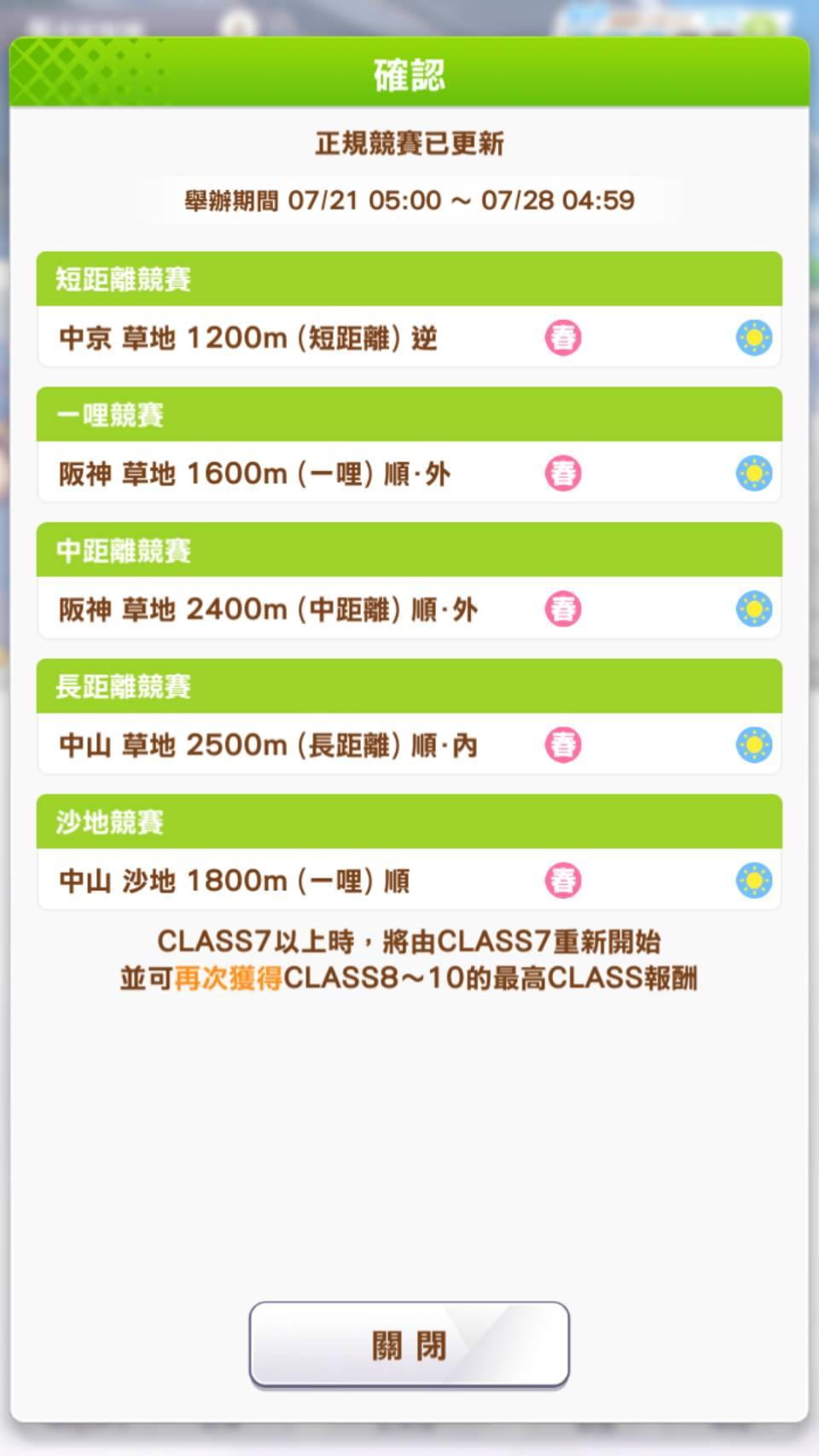This screenshot has width=819, height=1456.
Task: Click the sunny weather icon for 中山 2500m
Action: 754,744
